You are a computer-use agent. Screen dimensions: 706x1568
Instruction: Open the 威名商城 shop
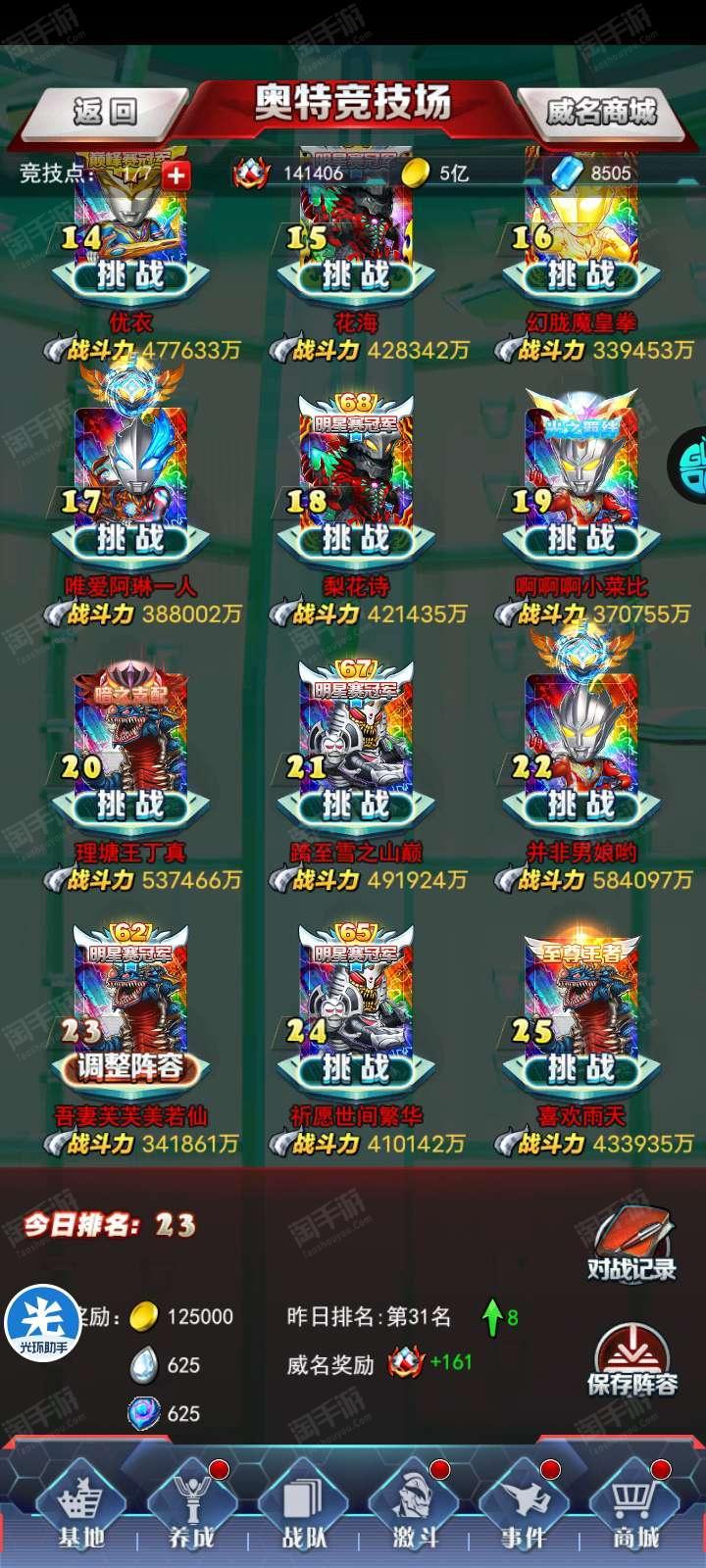[x=601, y=111]
